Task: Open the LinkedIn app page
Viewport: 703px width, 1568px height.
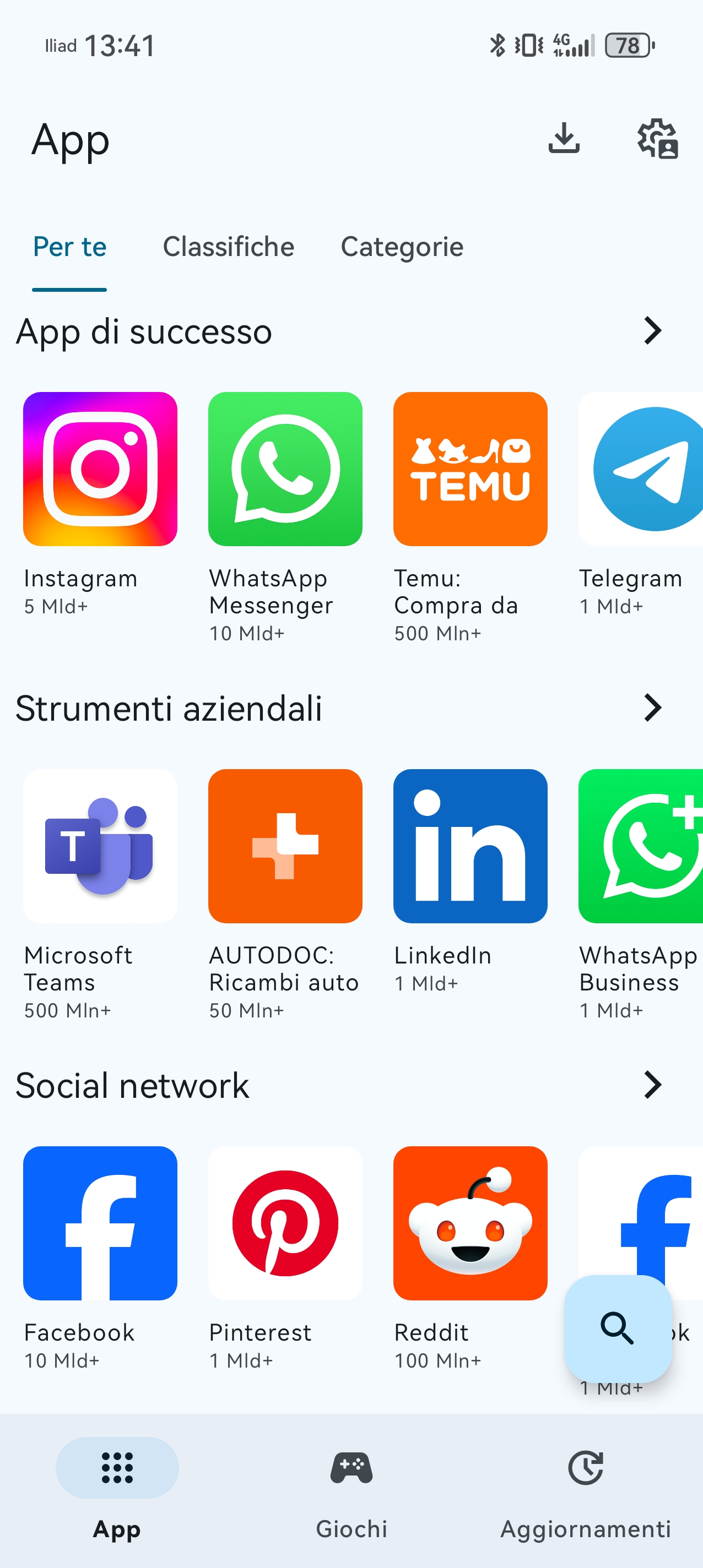Action: click(x=470, y=846)
